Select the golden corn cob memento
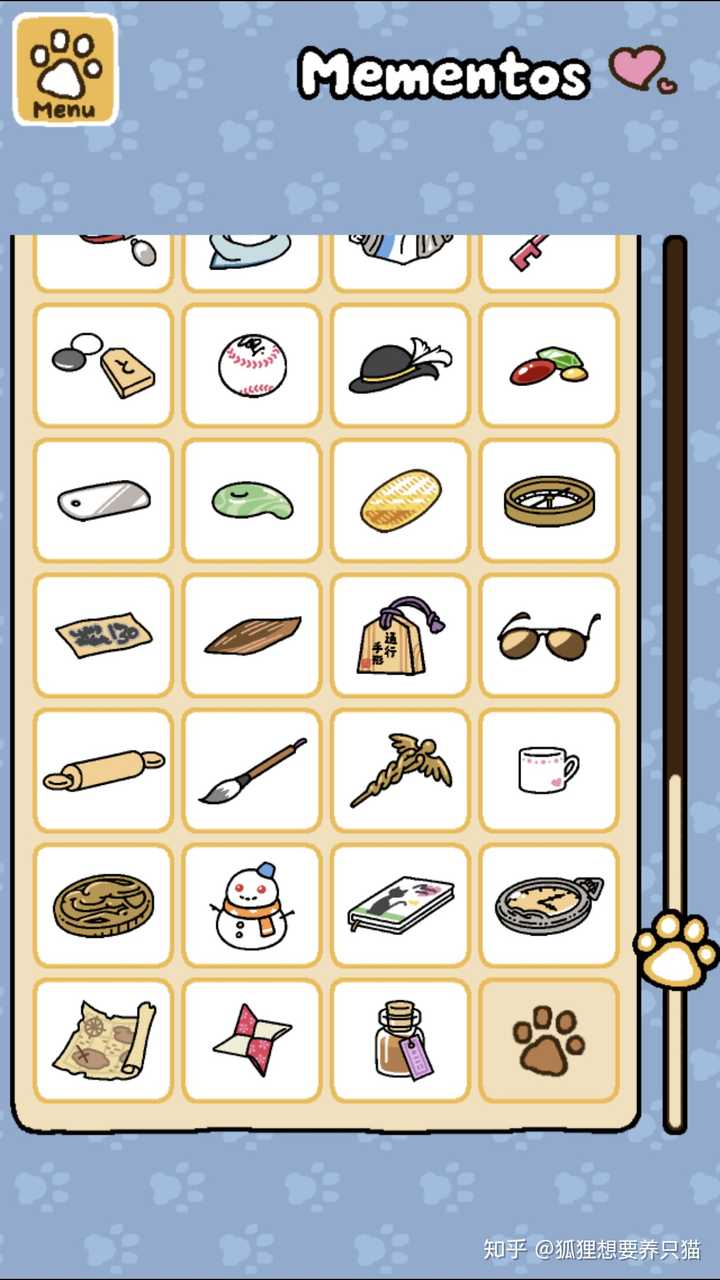 coord(400,500)
